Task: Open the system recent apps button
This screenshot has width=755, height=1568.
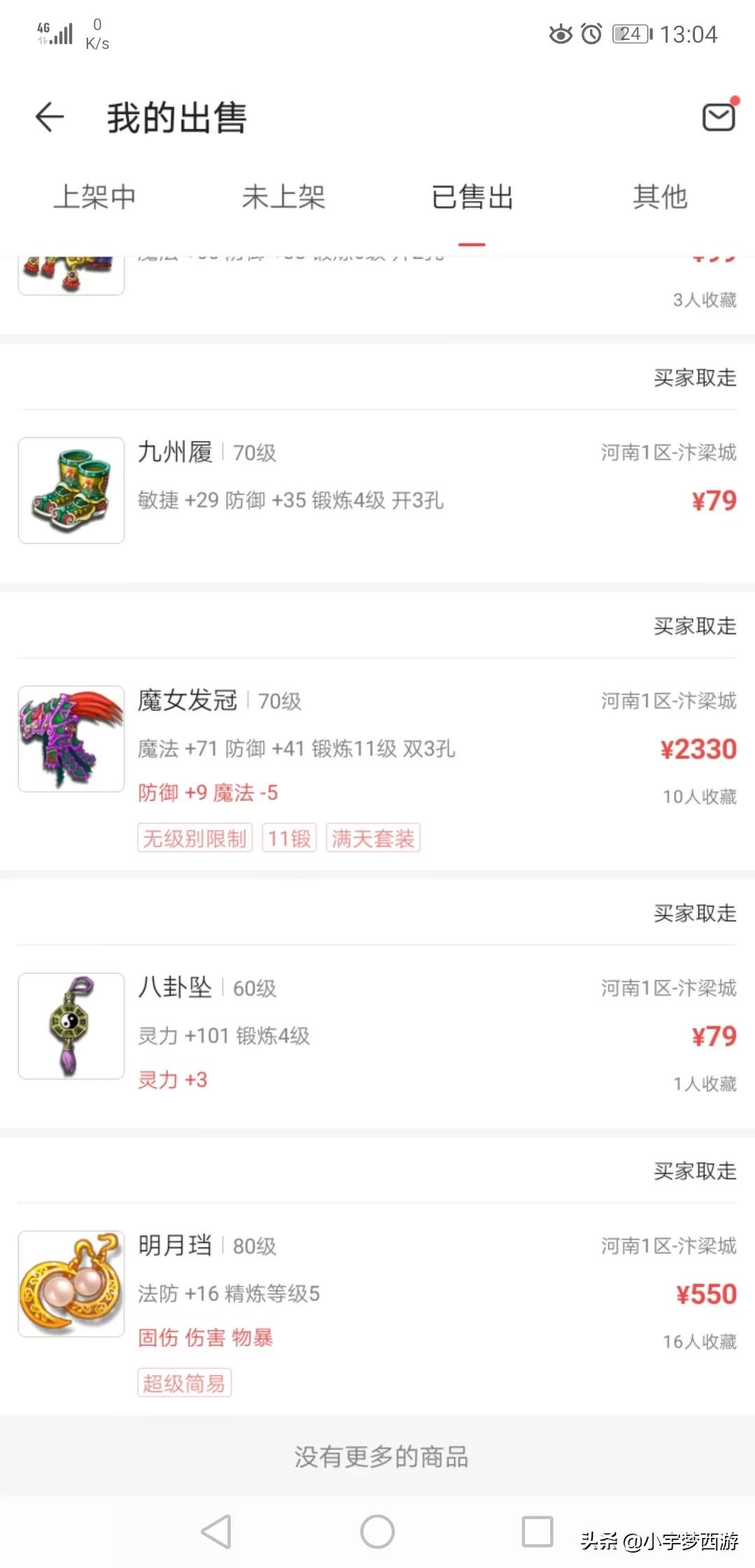Action: click(538, 1532)
